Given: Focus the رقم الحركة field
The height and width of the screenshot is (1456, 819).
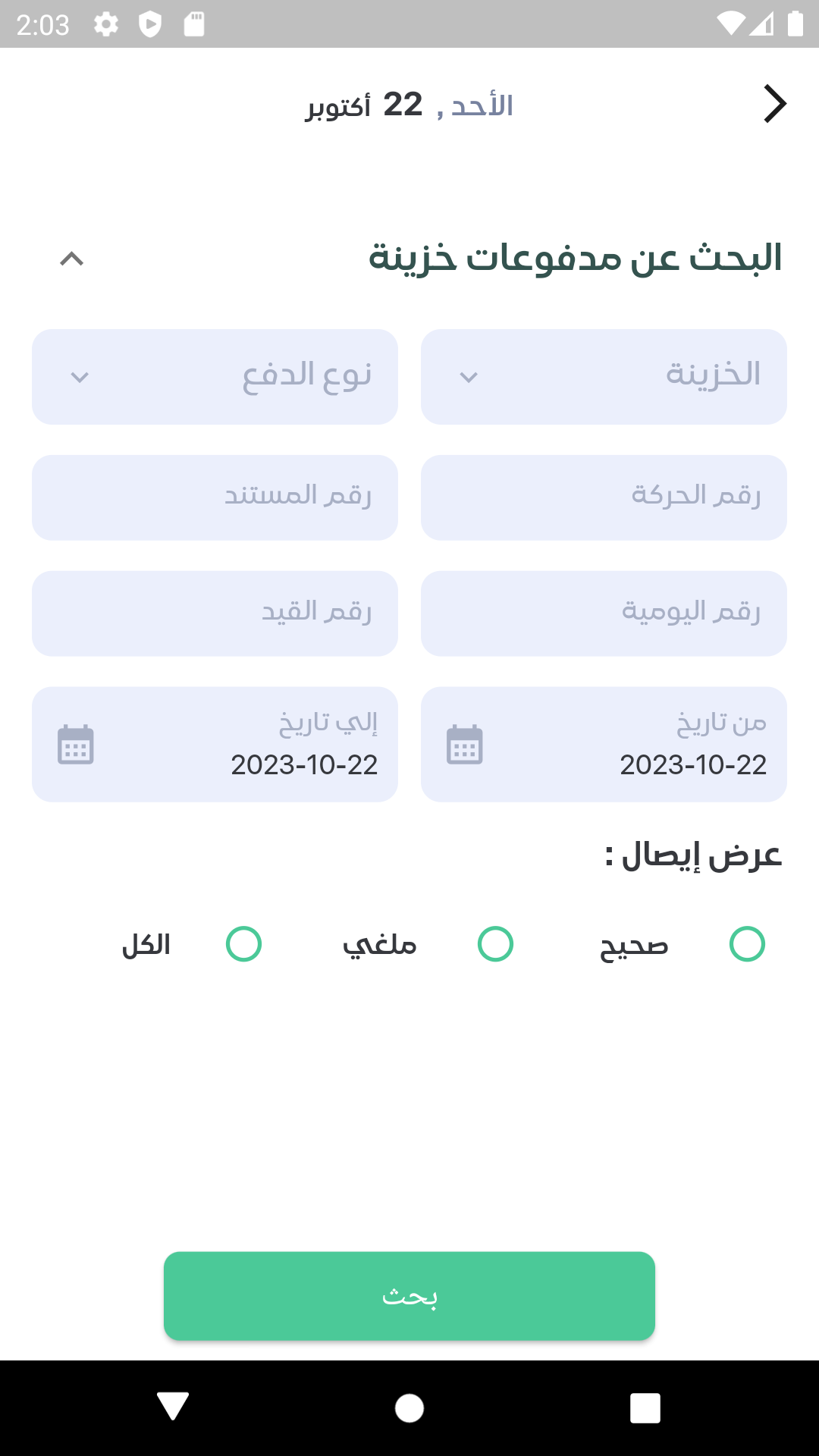Looking at the screenshot, I should coord(604,497).
